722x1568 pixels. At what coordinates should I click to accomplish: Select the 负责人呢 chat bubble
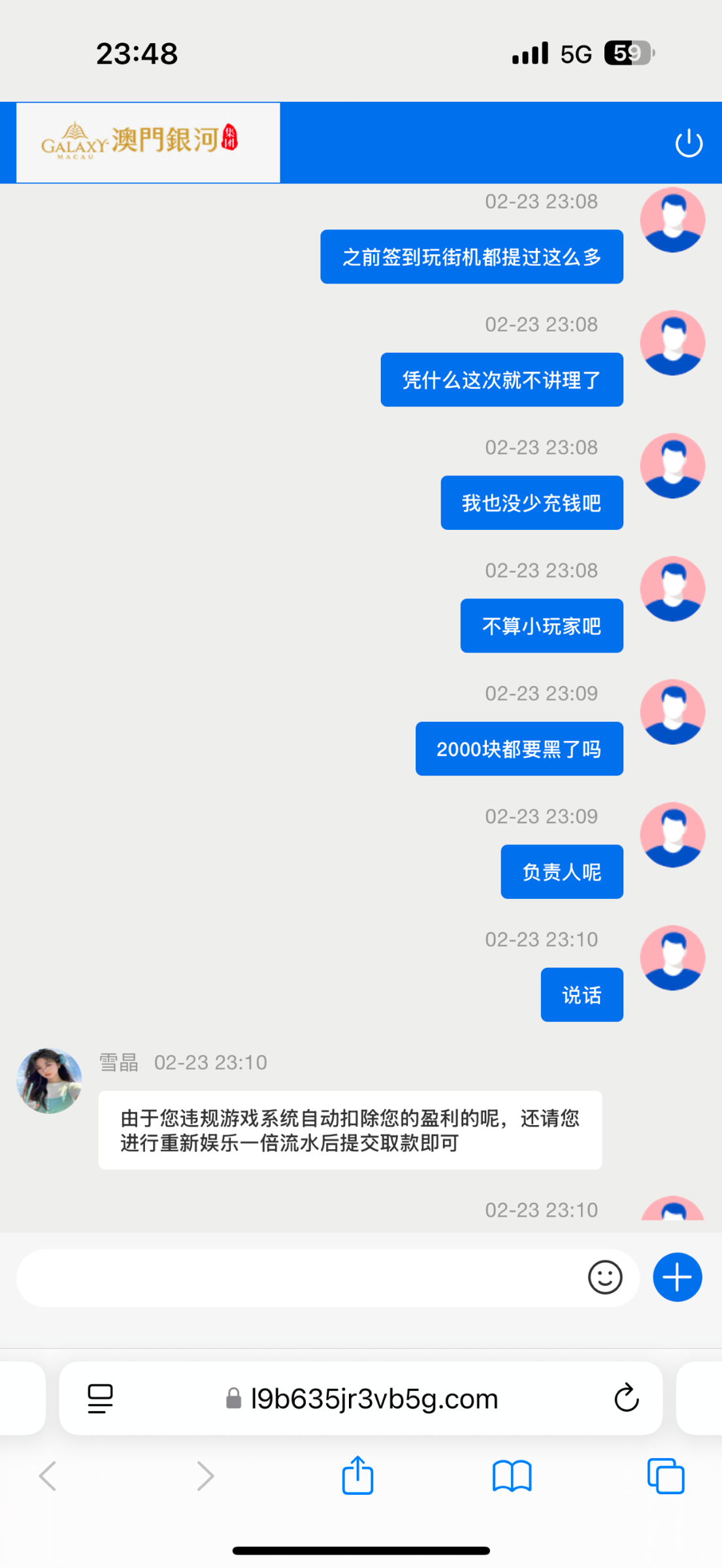pyautogui.click(x=561, y=872)
